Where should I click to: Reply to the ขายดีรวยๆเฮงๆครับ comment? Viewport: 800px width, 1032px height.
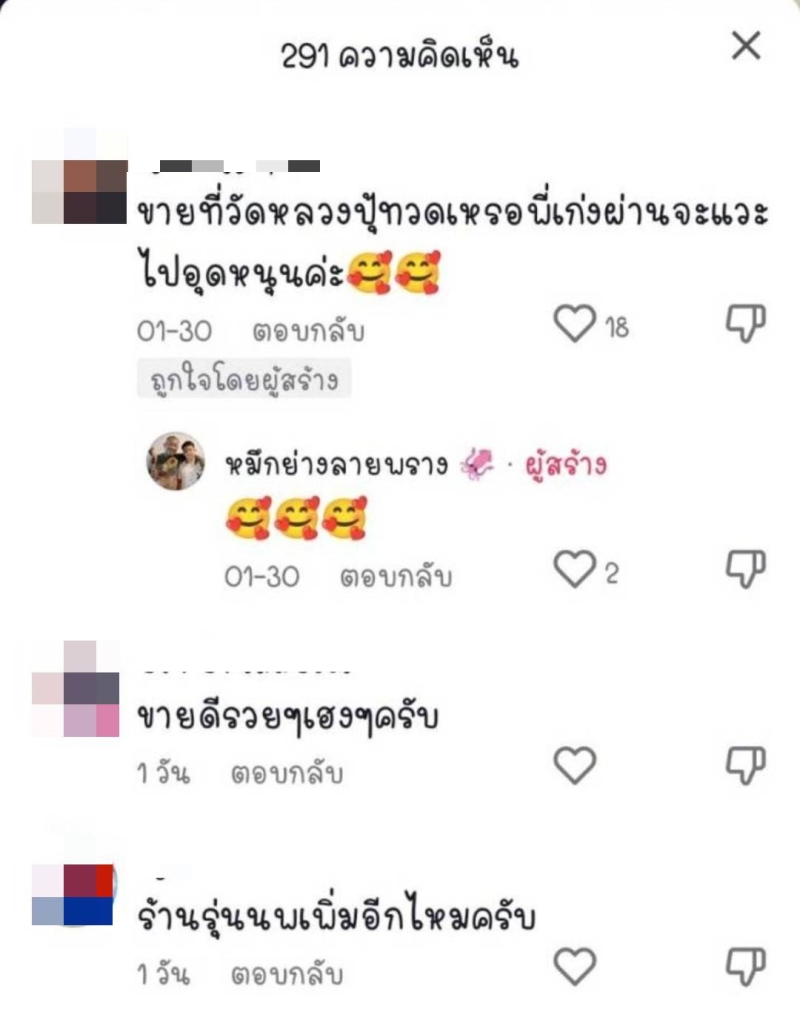(287, 773)
